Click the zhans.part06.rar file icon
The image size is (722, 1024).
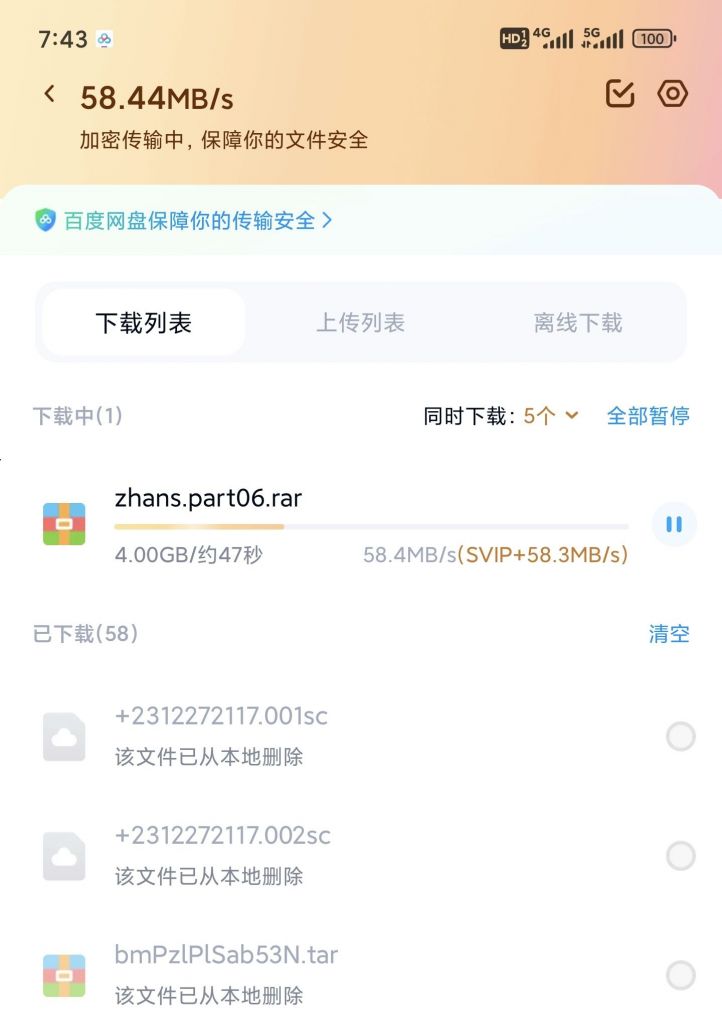coord(64,524)
